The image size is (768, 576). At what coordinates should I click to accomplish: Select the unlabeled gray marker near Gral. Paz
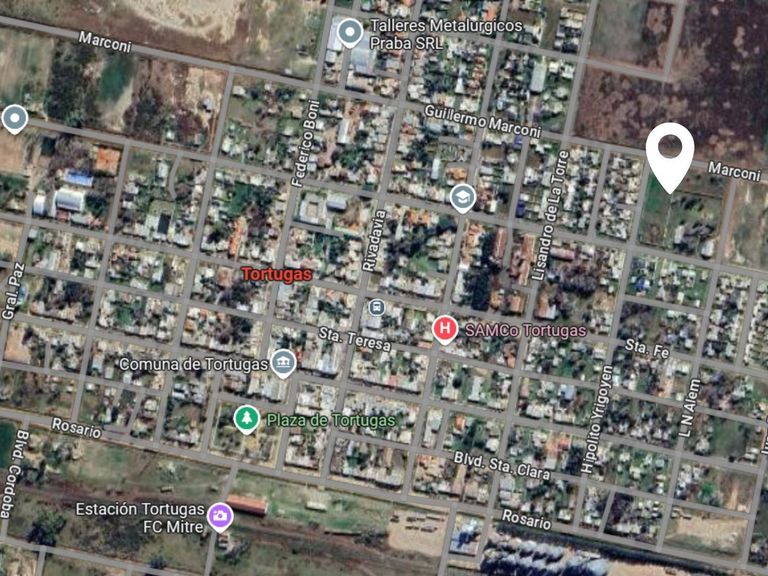(14, 119)
